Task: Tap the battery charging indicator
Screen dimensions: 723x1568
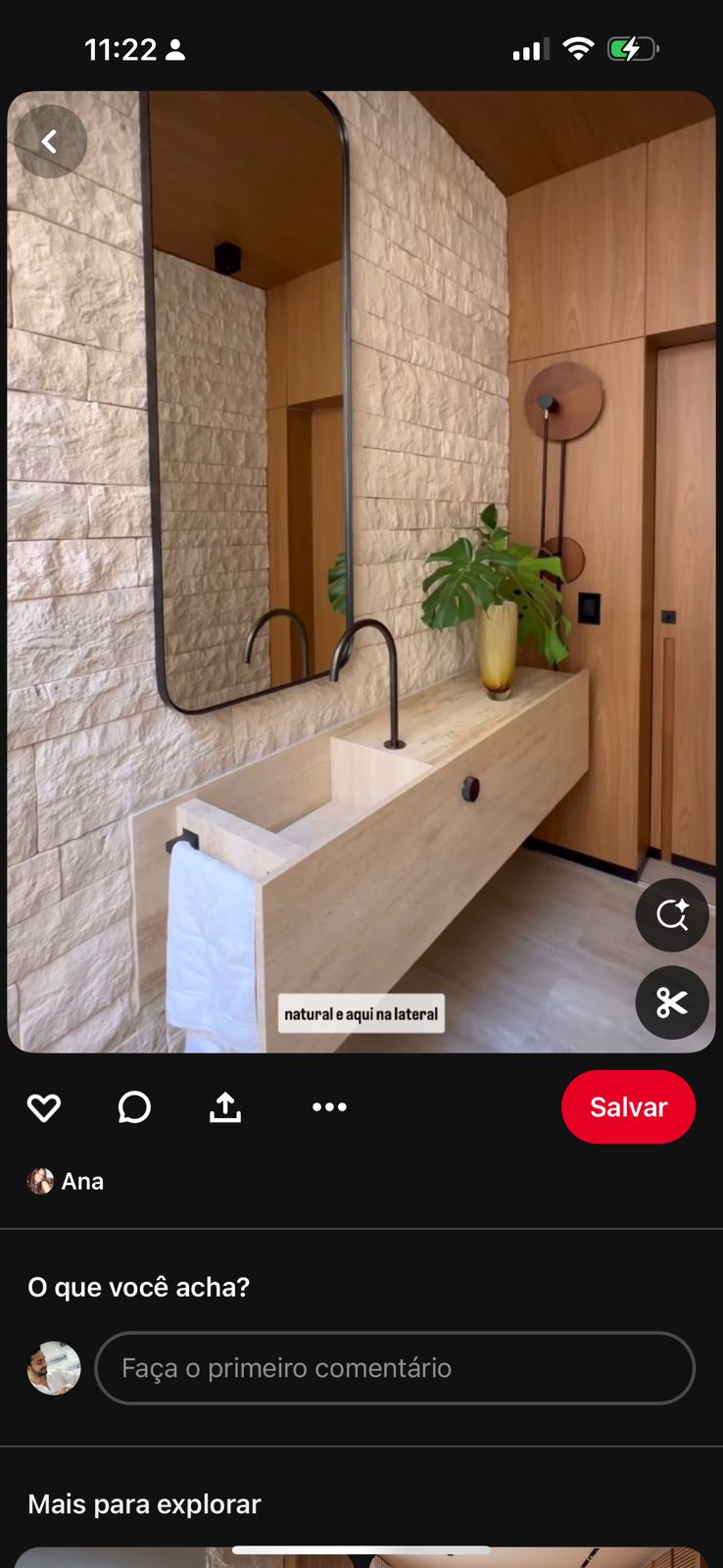Action: click(x=633, y=48)
